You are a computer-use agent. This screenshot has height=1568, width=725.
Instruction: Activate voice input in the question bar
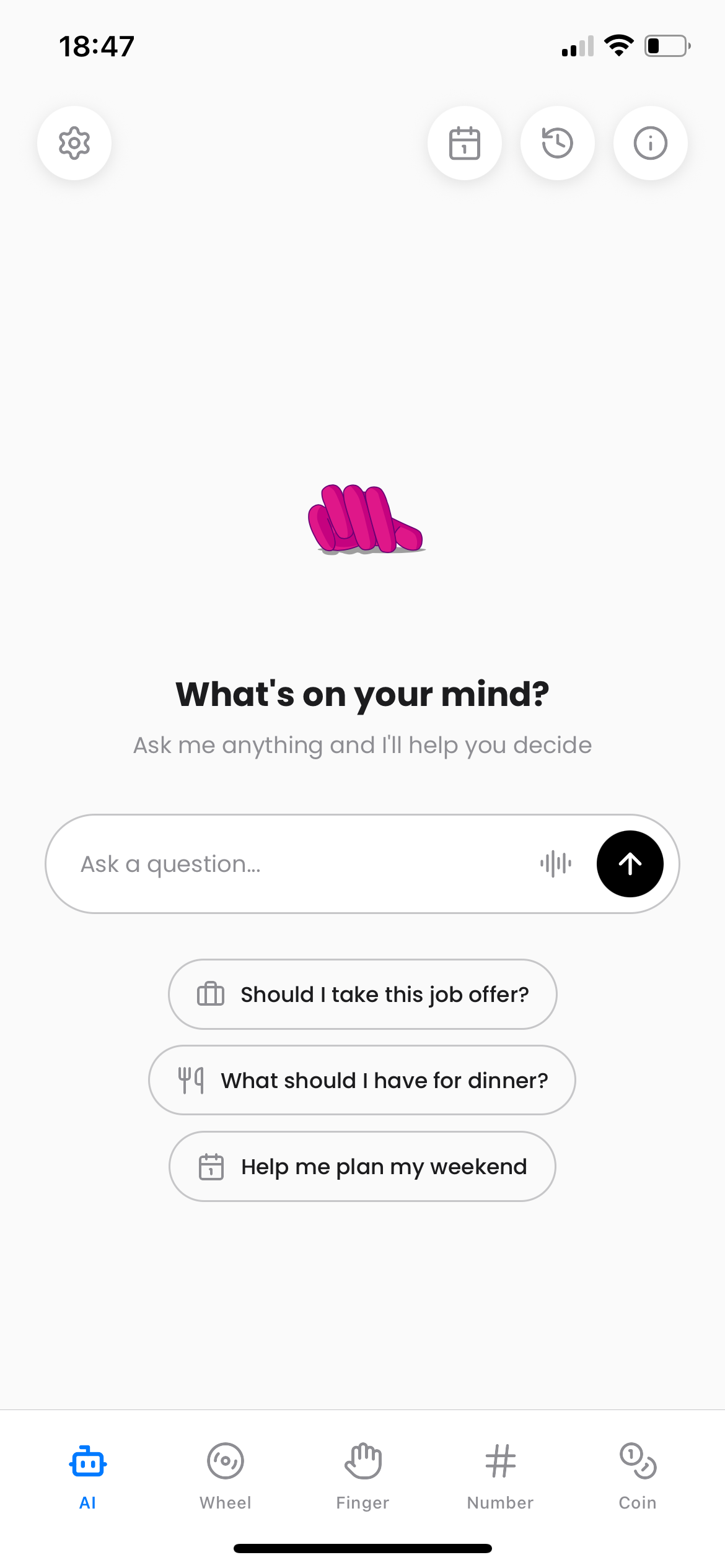pos(556,863)
